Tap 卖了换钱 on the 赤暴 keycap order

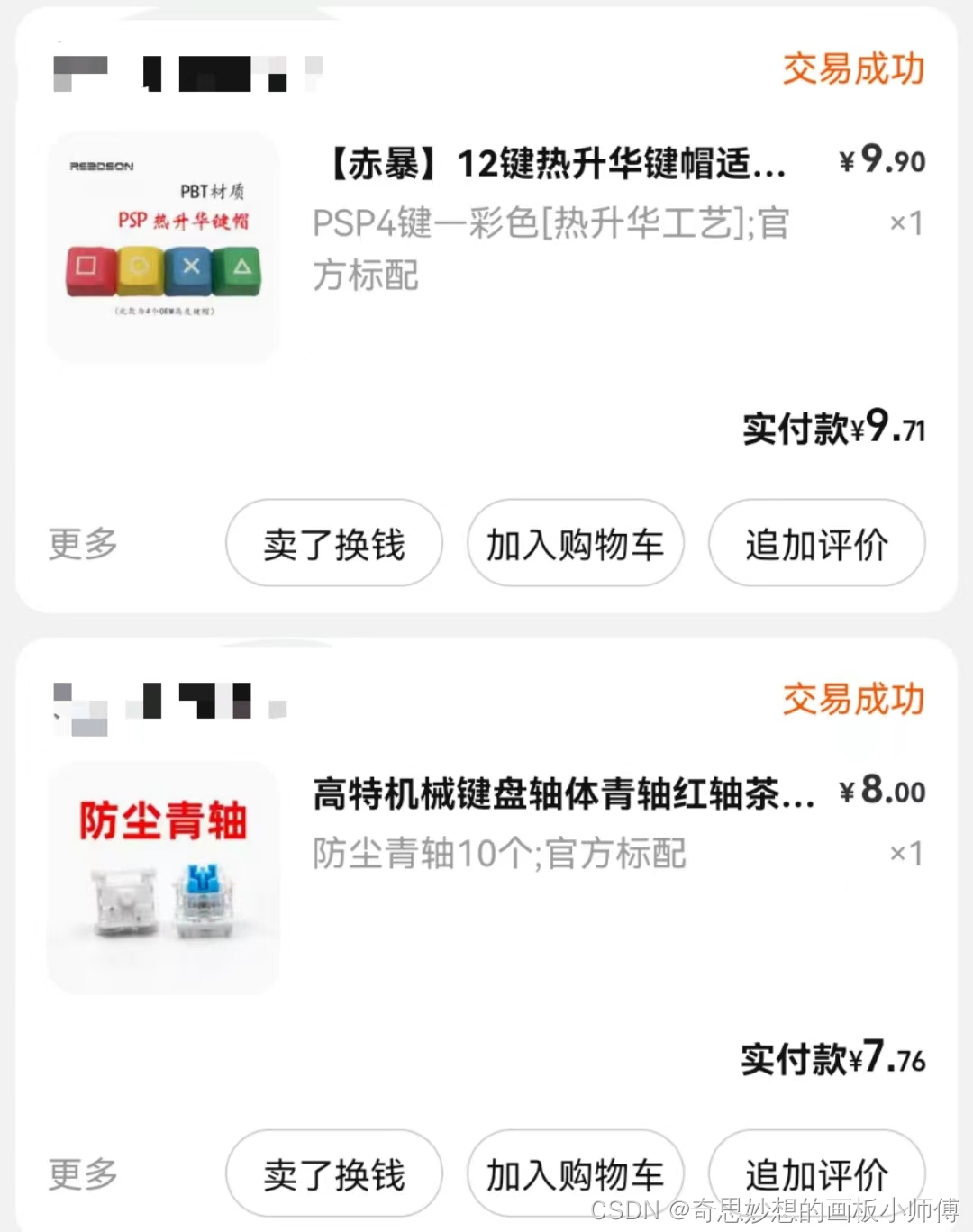pyautogui.click(x=333, y=544)
